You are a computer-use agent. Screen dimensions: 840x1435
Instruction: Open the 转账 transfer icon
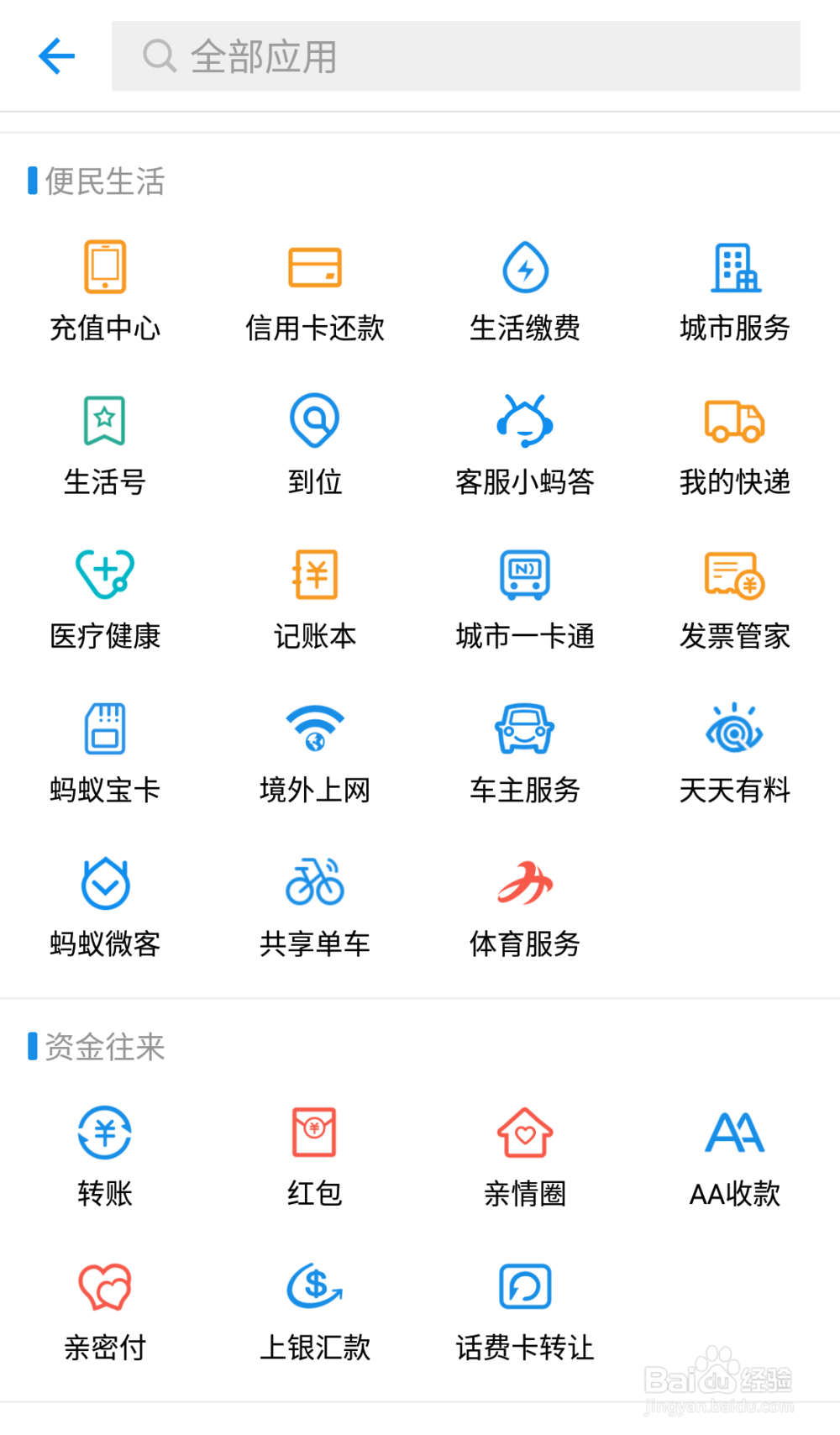(104, 1154)
